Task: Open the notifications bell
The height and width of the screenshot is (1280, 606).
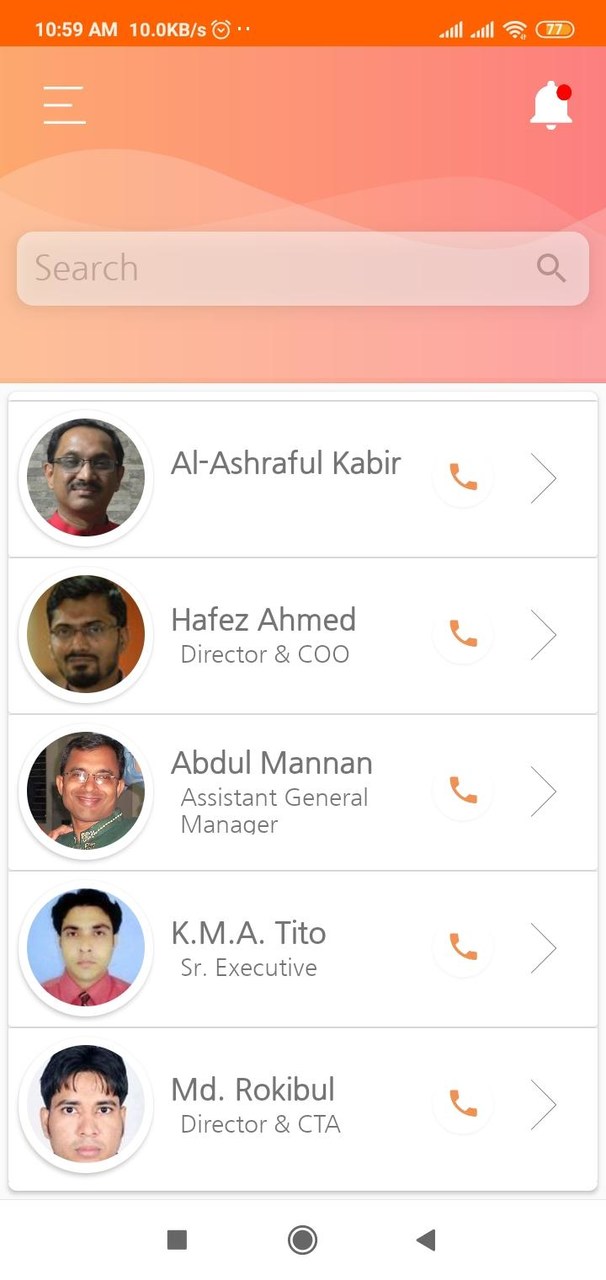Action: 551,105
